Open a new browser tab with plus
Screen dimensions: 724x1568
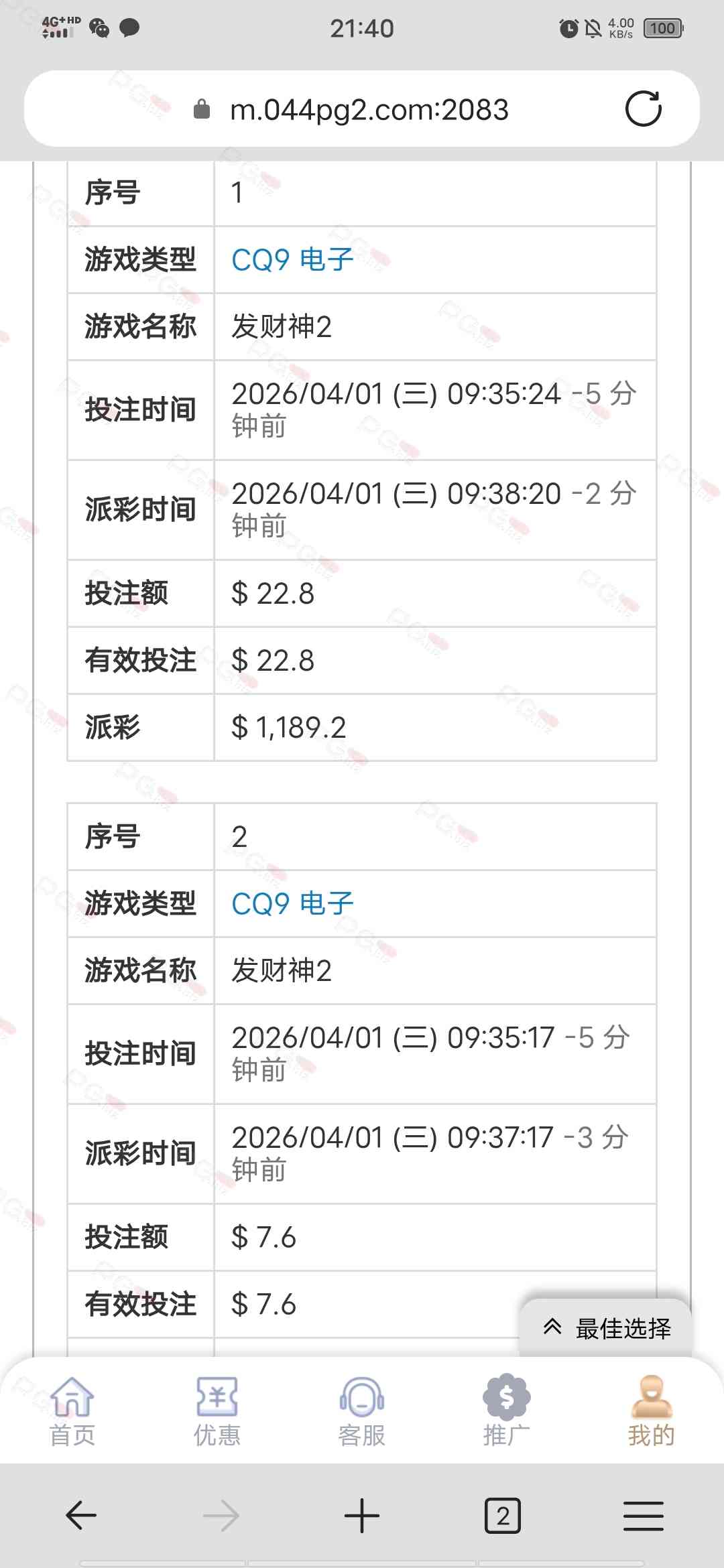coord(362,1516)
